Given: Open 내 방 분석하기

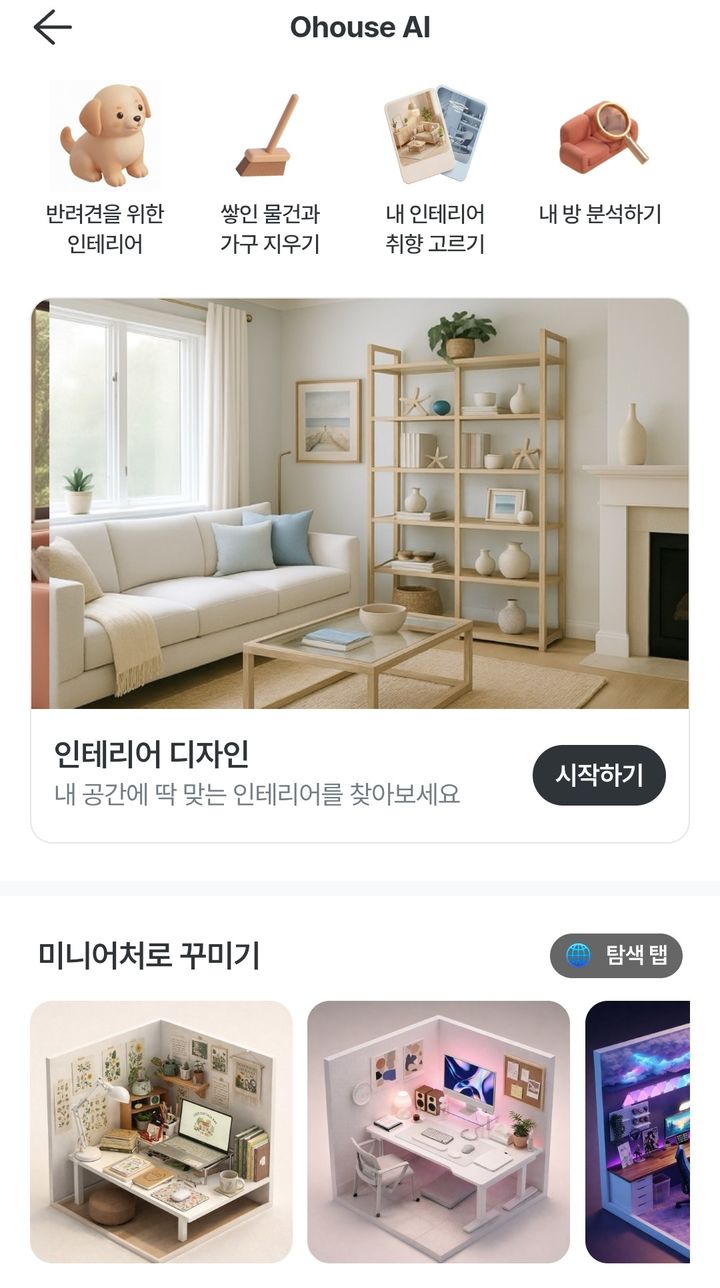Looking at the screenshot, I should pos(600,160).
